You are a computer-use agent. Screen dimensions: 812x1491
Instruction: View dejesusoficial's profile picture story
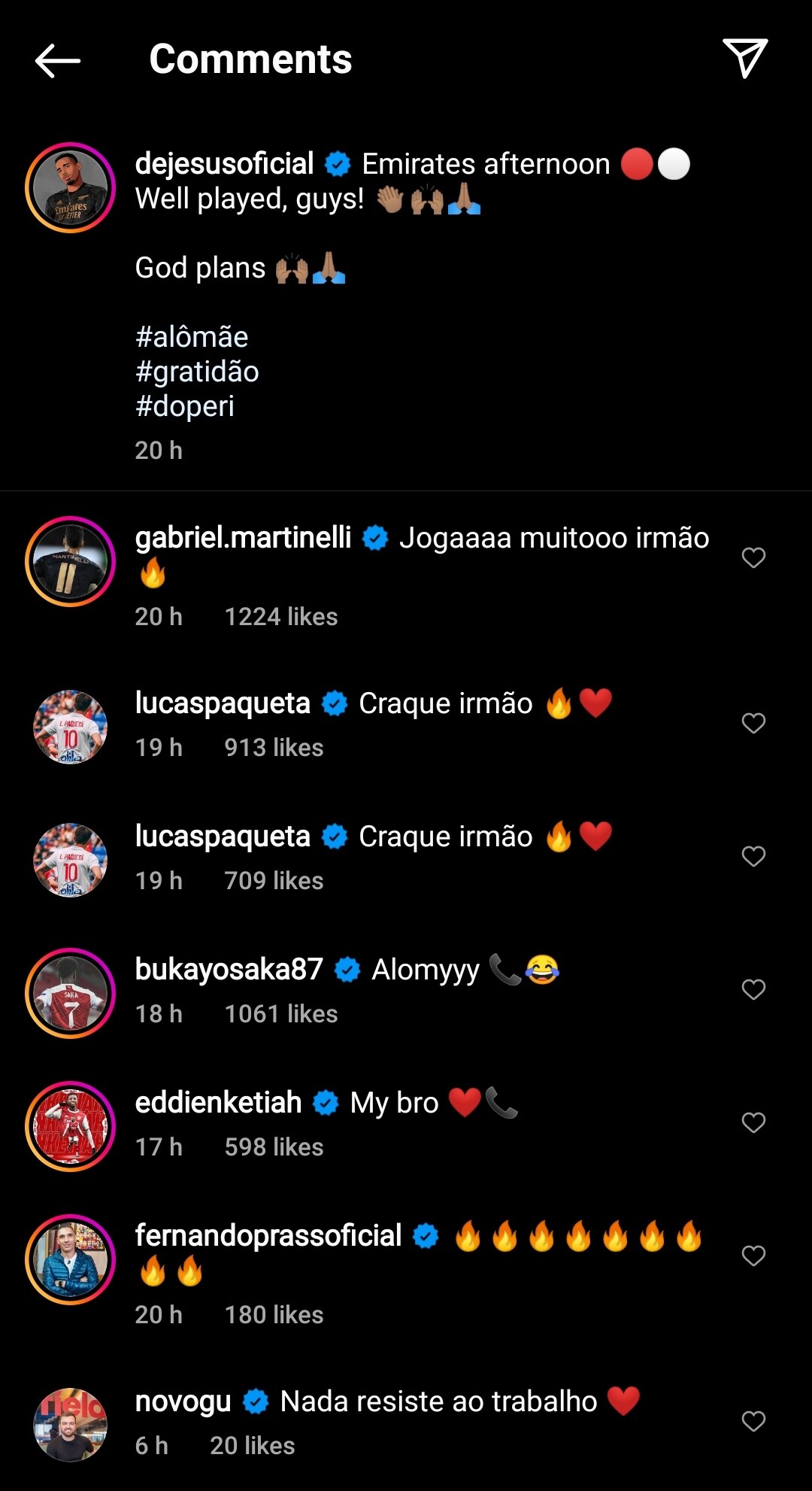(71, 187)
